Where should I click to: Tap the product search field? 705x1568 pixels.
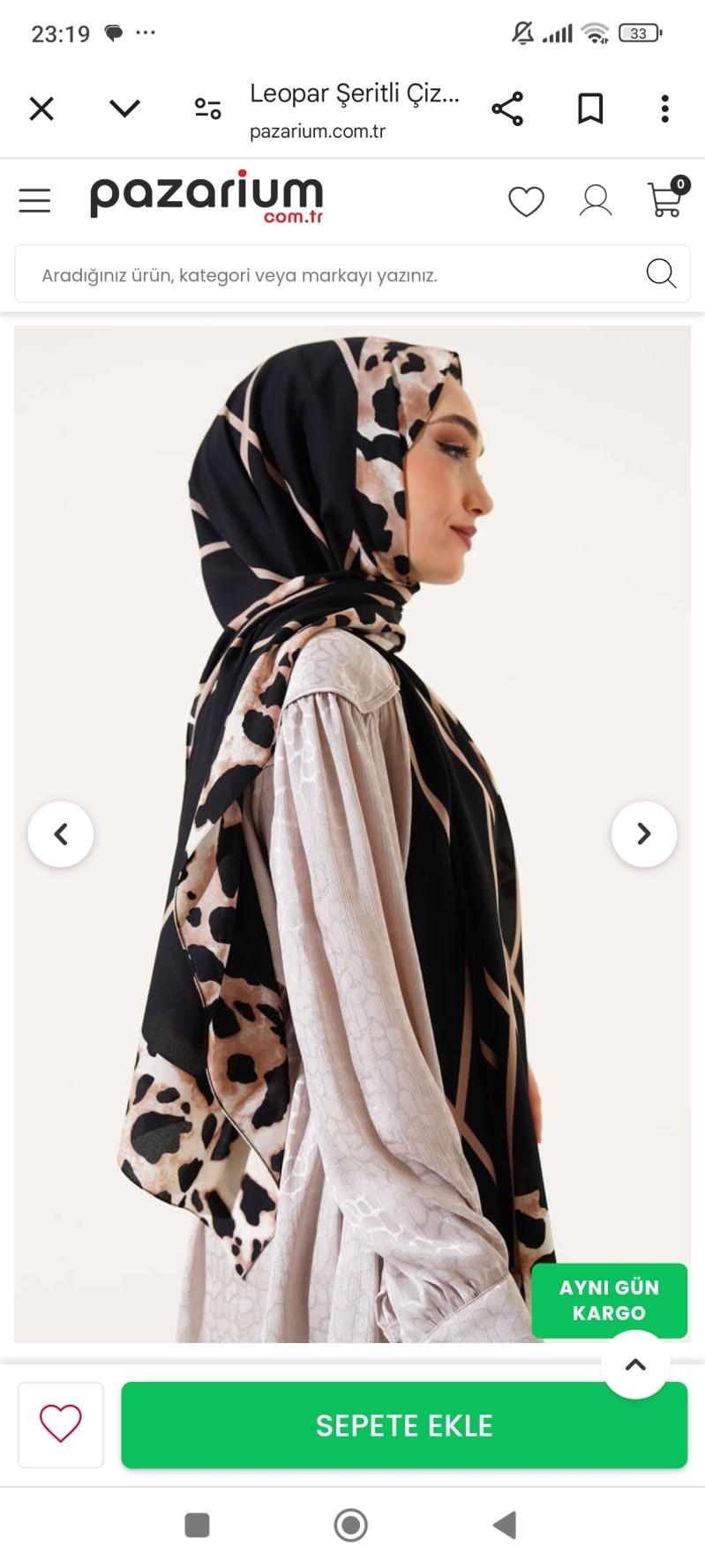pyautogui.click(x=335, y=275)
